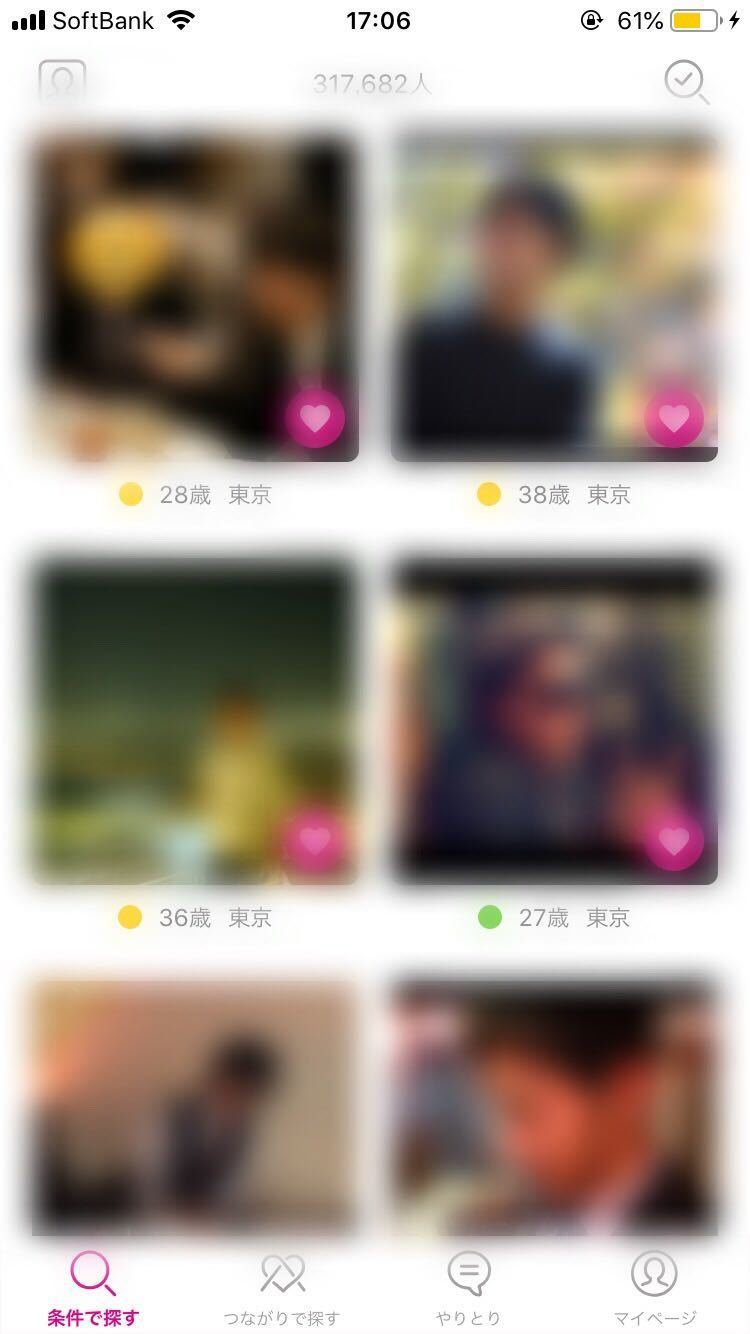Switch to the 条件で探す tab

pos(93,1288)
